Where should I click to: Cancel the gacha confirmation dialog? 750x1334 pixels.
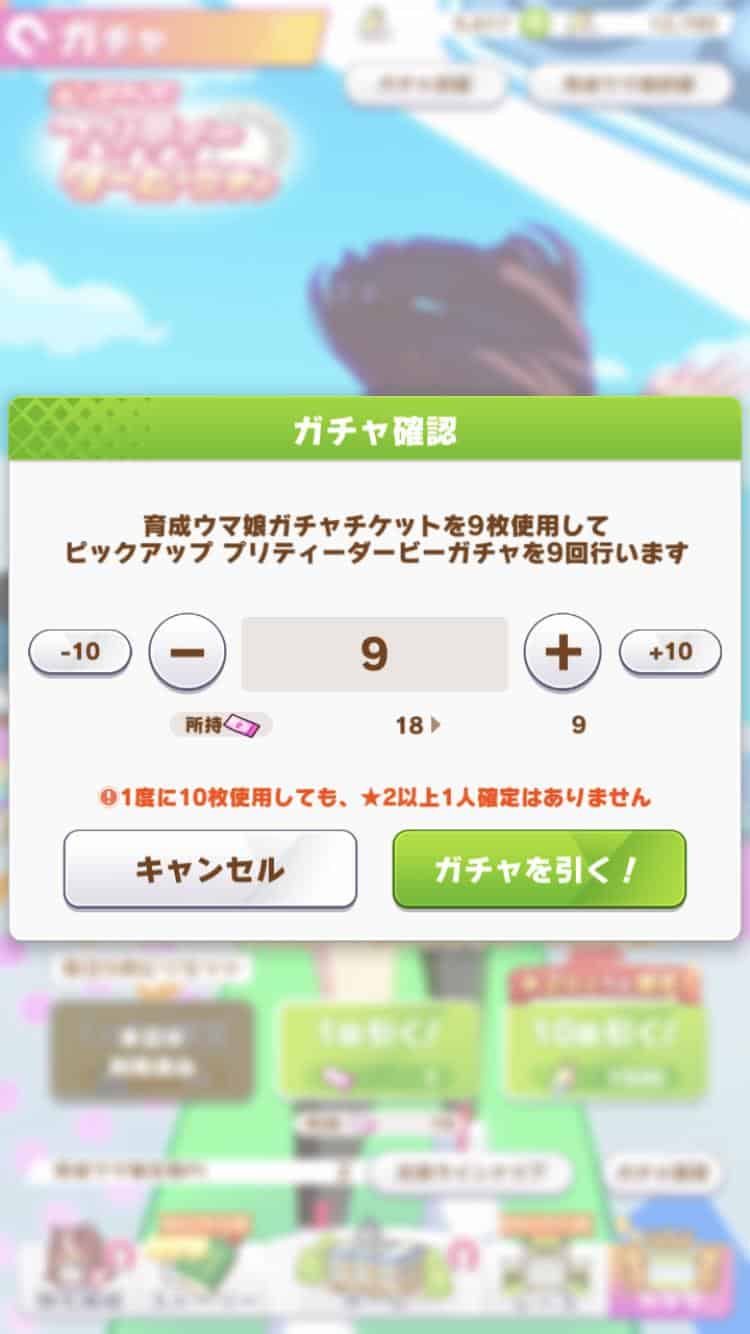(x=210, y=869)
